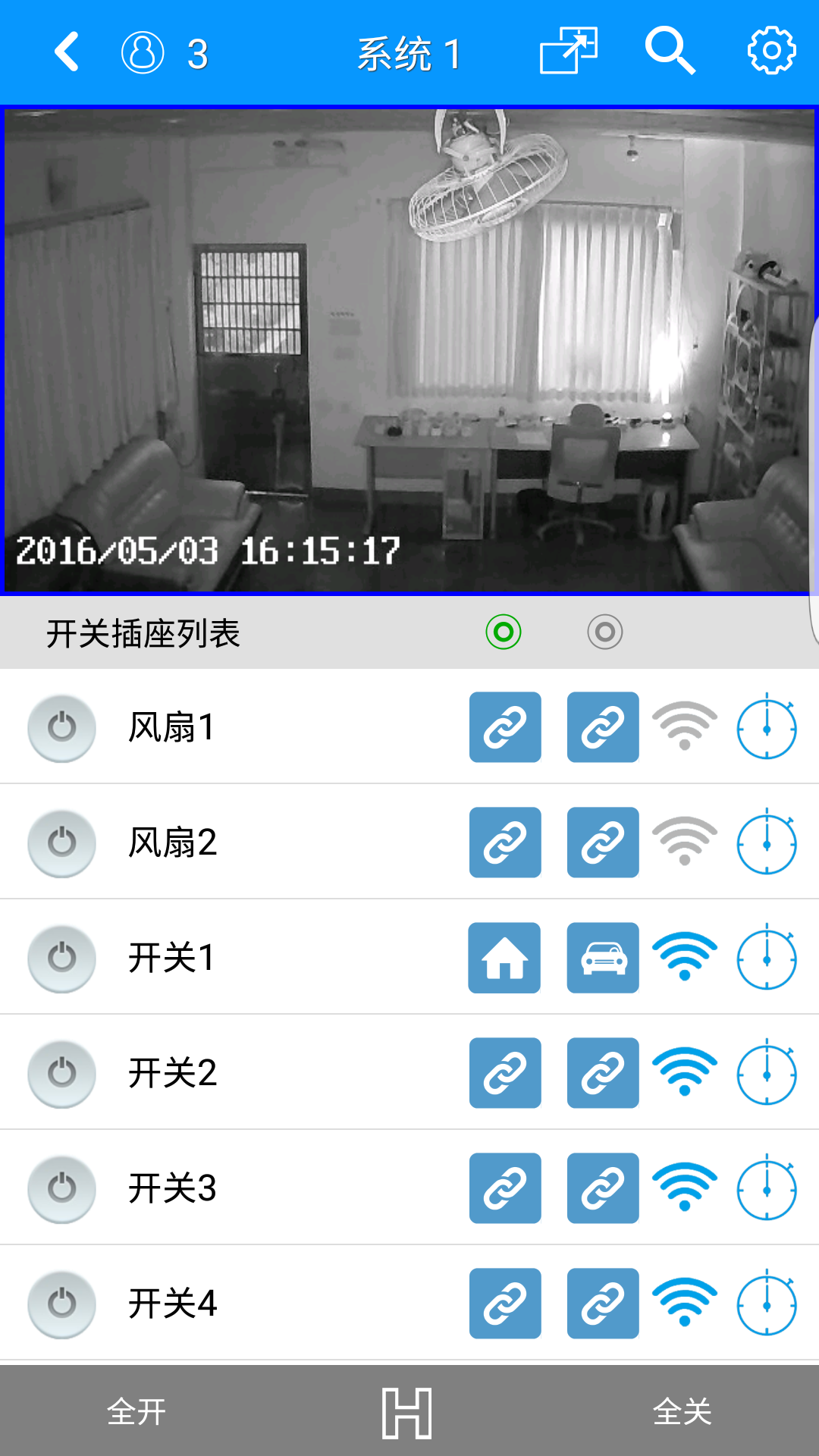The width and height of the screenshot is (819, 1456).
Task: Select the green radio button in the list header
Action: 503,631
